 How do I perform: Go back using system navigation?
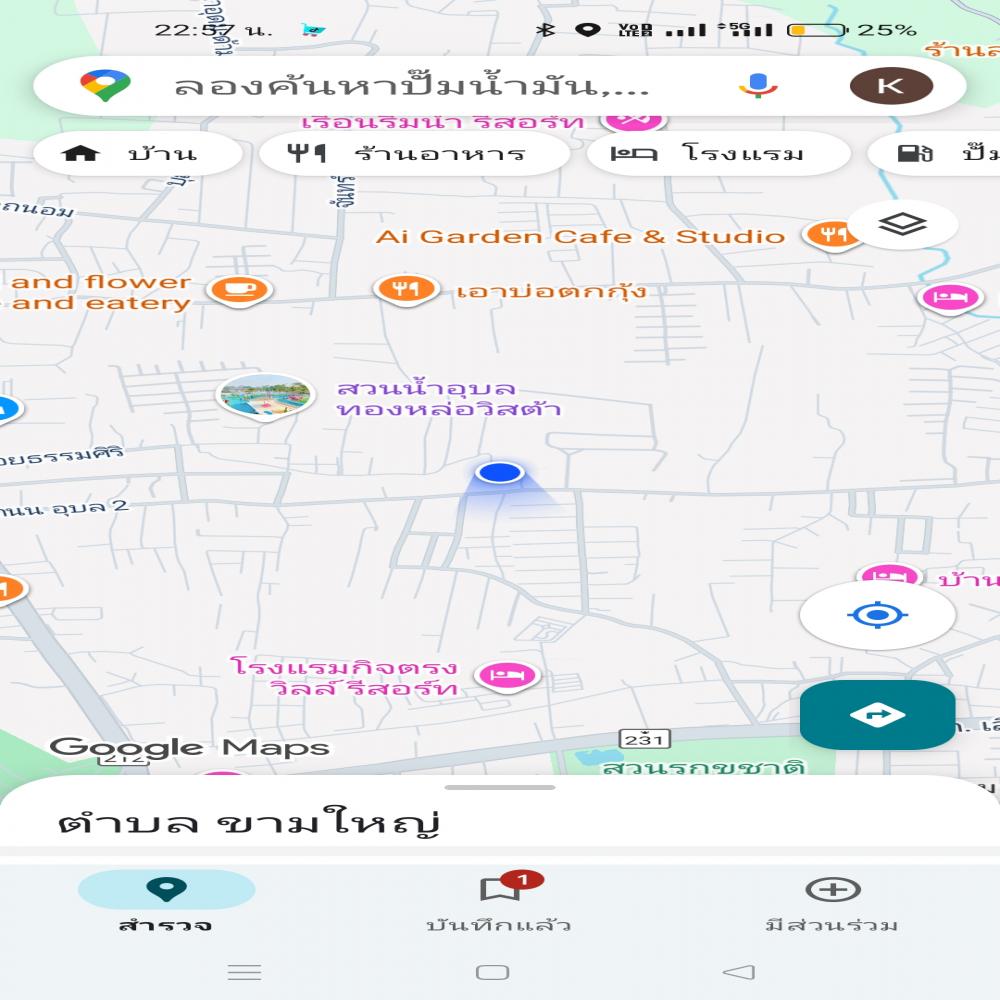coord(738,972)
